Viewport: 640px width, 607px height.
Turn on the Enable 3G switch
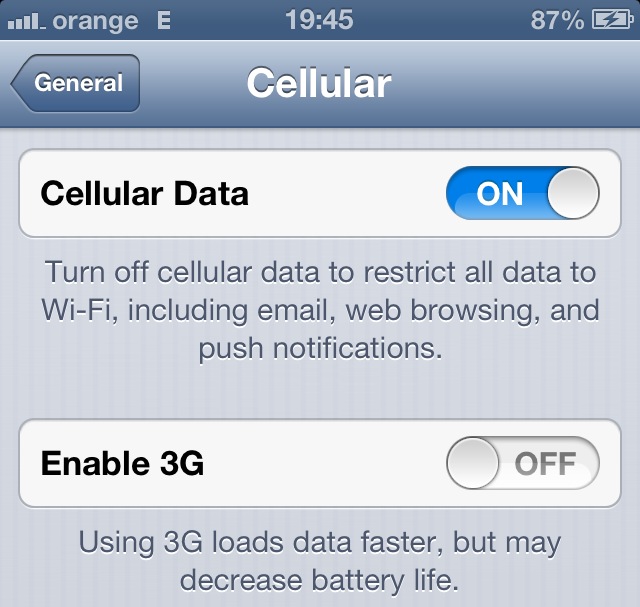[x=522, y=464]
